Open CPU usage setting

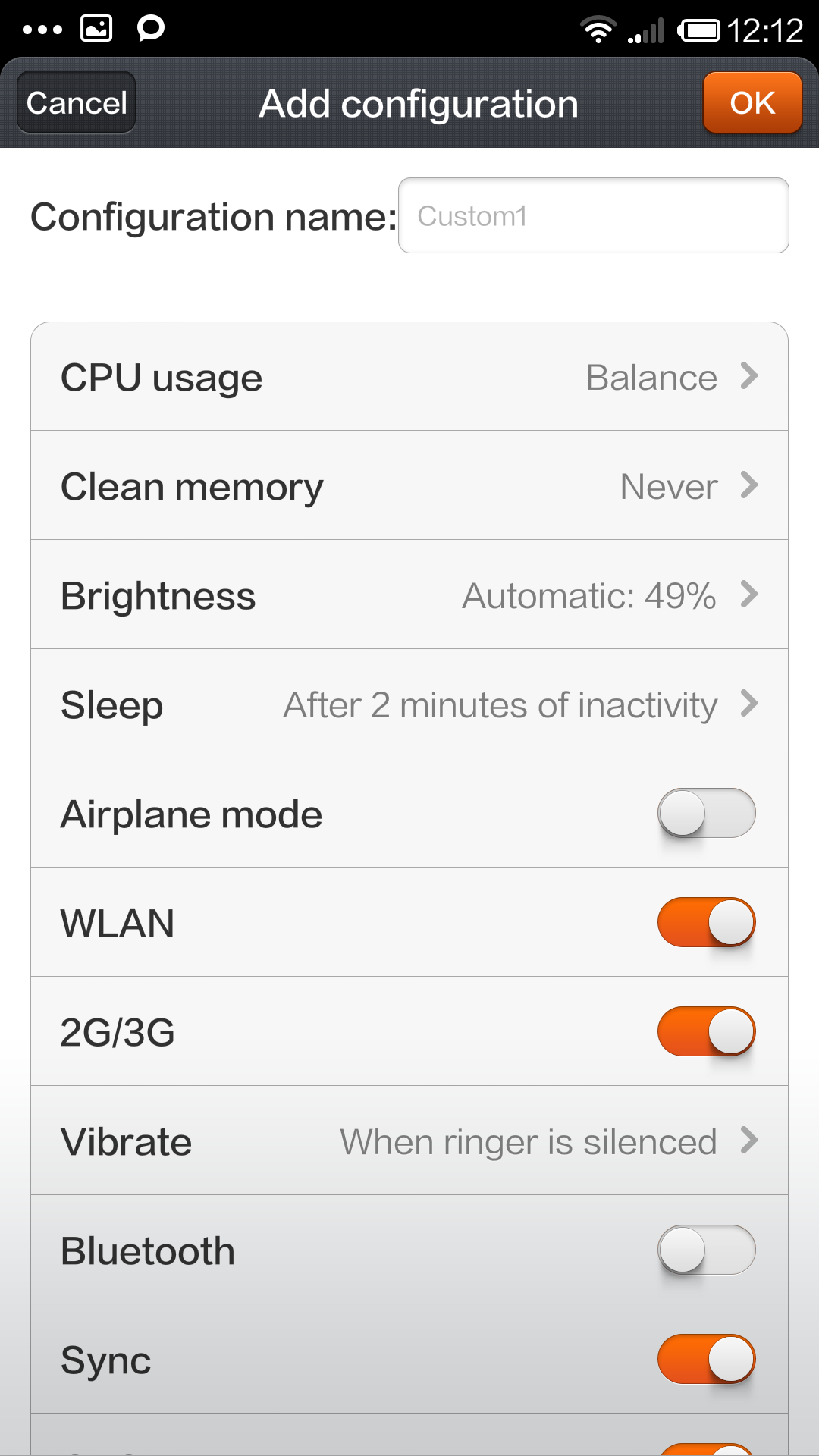coord(409,377)
